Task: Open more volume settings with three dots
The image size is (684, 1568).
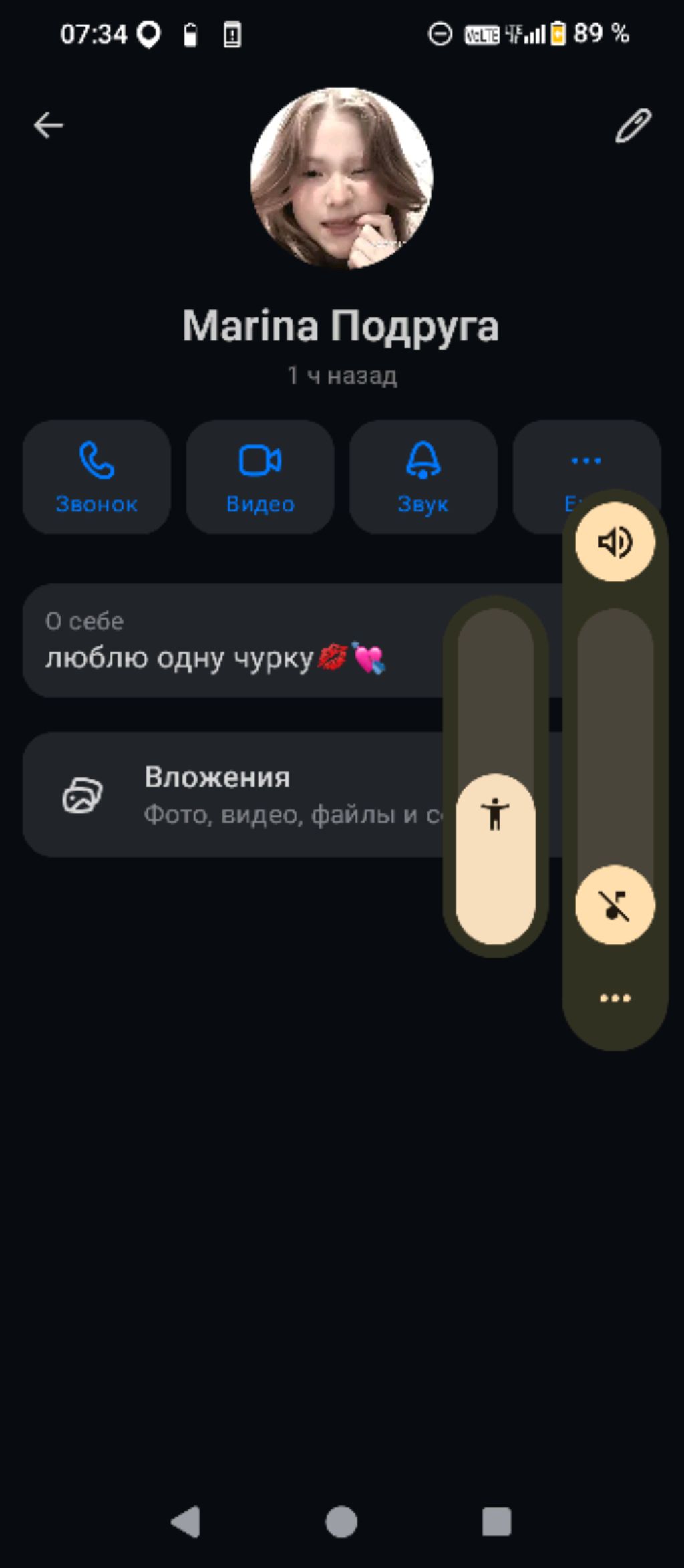Action: click(615, 998)
